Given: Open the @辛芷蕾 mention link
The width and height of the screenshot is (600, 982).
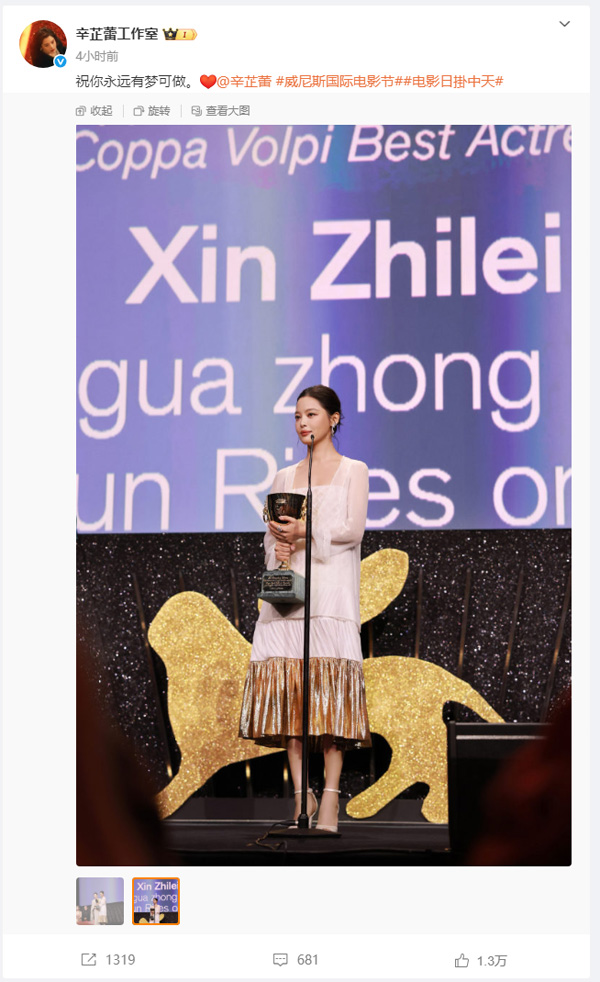Looking at the screenshot, I should click(244, 81).
